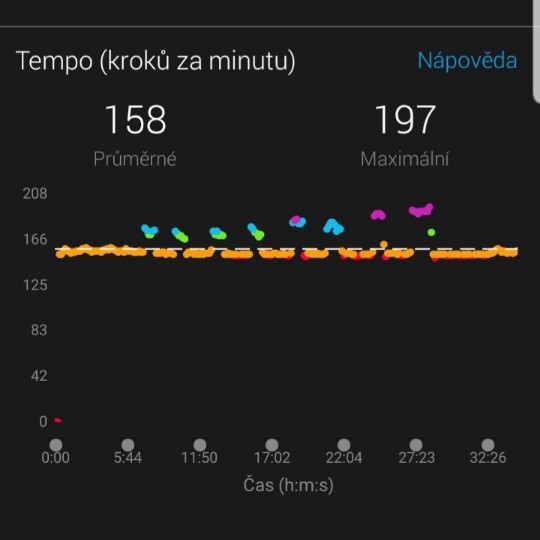Screen dimensions: 540x540
Task: Open the Nápověda help link
Action: pyautogui.click(x=467, y=61)
